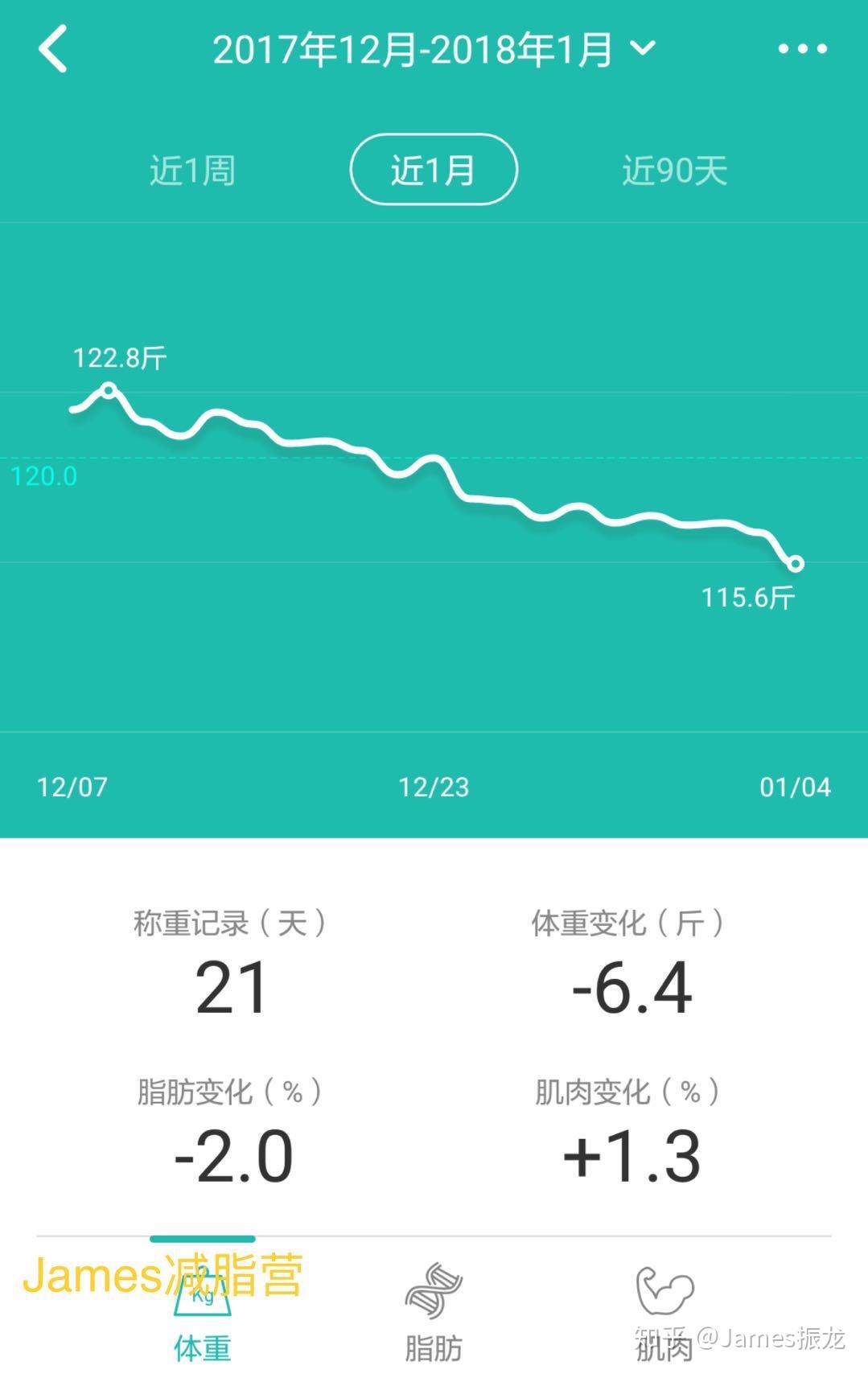868x1374 pixels.
Task: Show the 近90天 range
Action: click(x=674, y=171)
